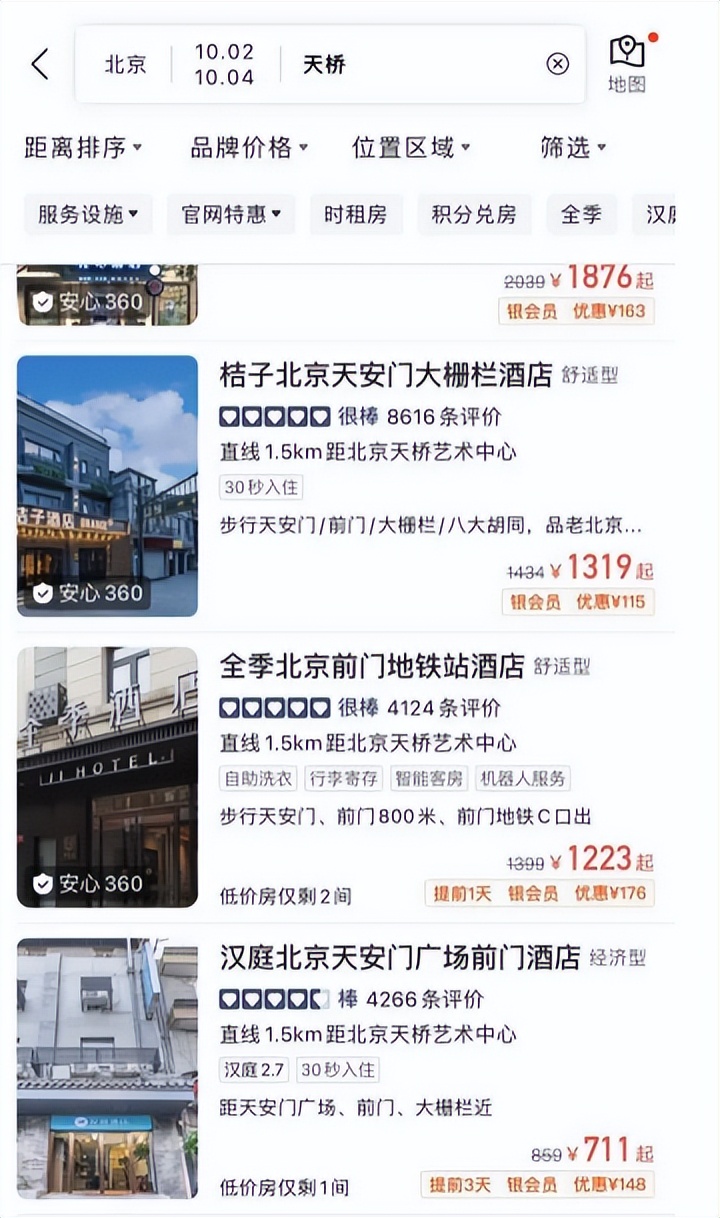Tap the back arrow to return
This screenshot has width=720, height=1218.
click(x=38, y=63)
